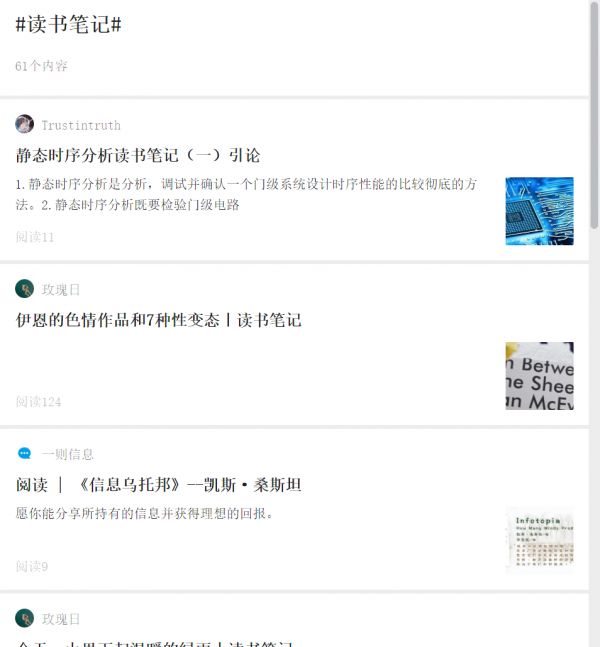The image size is (600, 647).
Task: Tap the book cover thumbnail reading Between the Sheets
Action: [x=539, y=376]
